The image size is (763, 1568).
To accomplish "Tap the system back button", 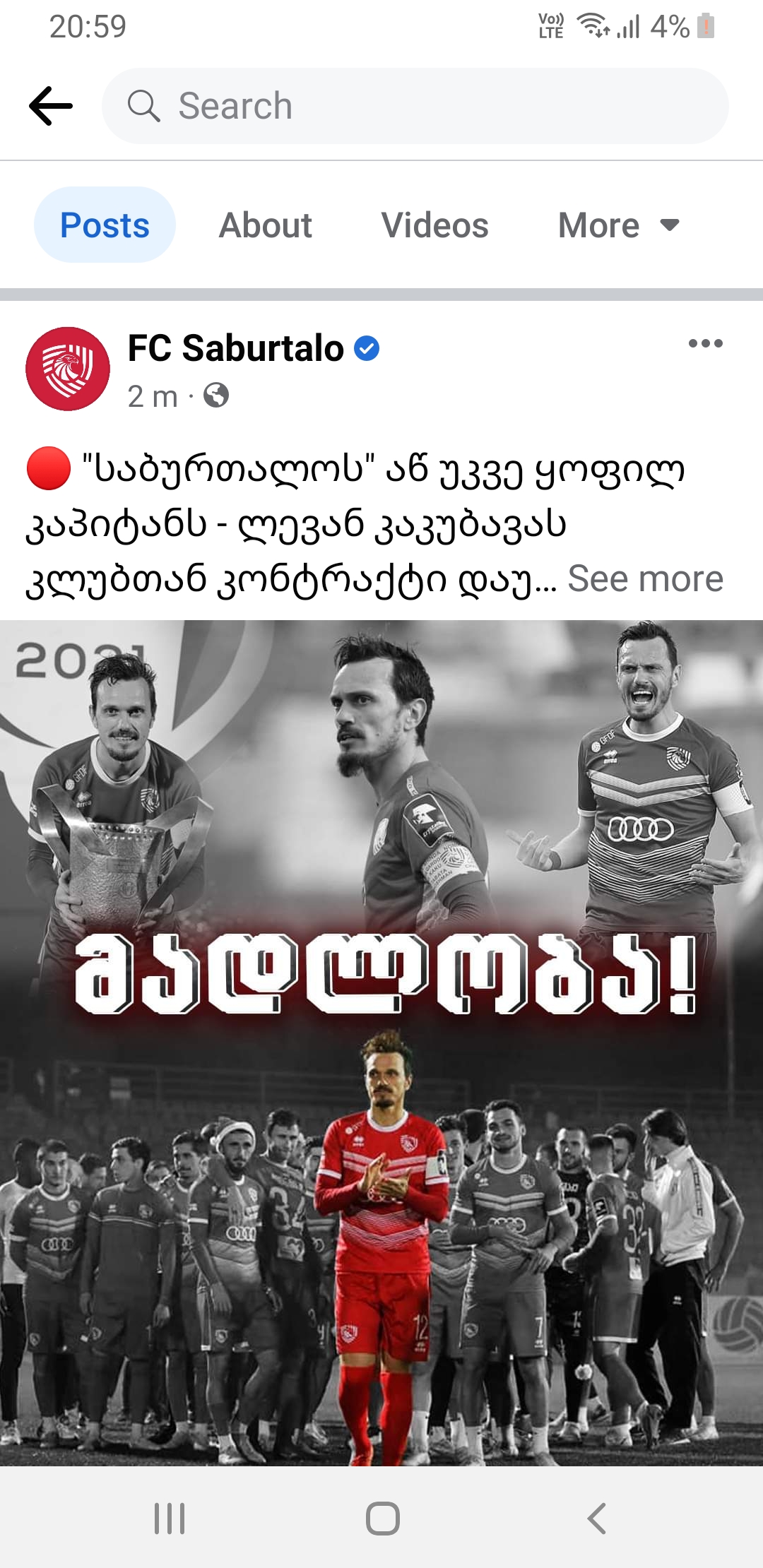I will click(596, 1518).
